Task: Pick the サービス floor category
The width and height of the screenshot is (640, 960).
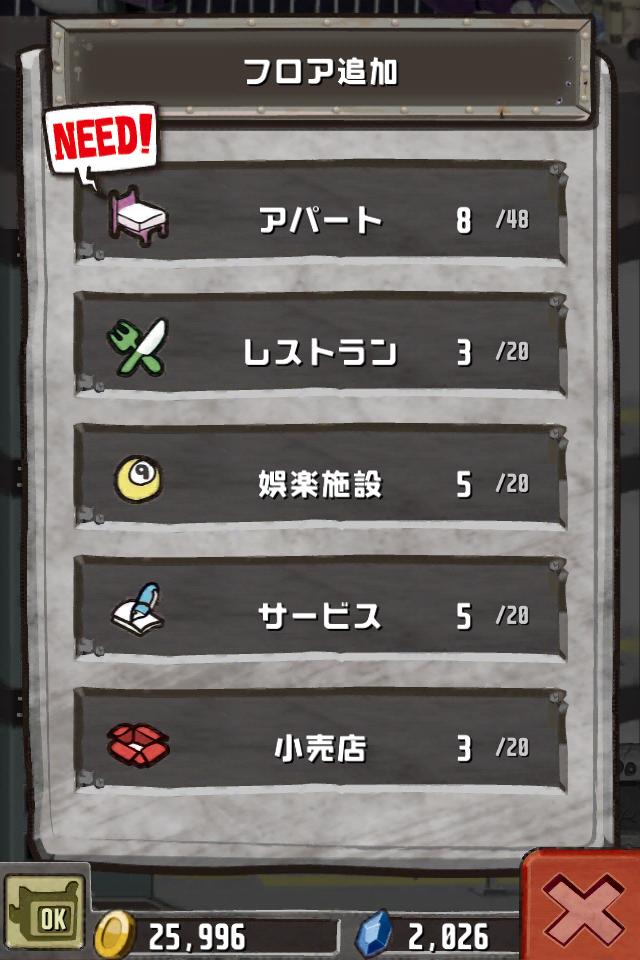Action: 320,614
